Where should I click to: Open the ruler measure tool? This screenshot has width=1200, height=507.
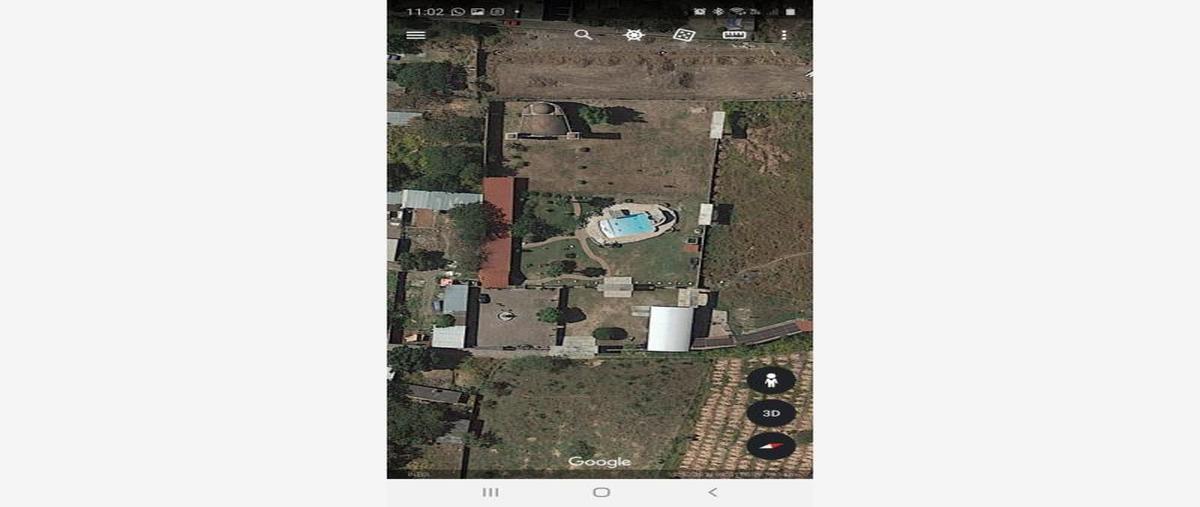735,35
